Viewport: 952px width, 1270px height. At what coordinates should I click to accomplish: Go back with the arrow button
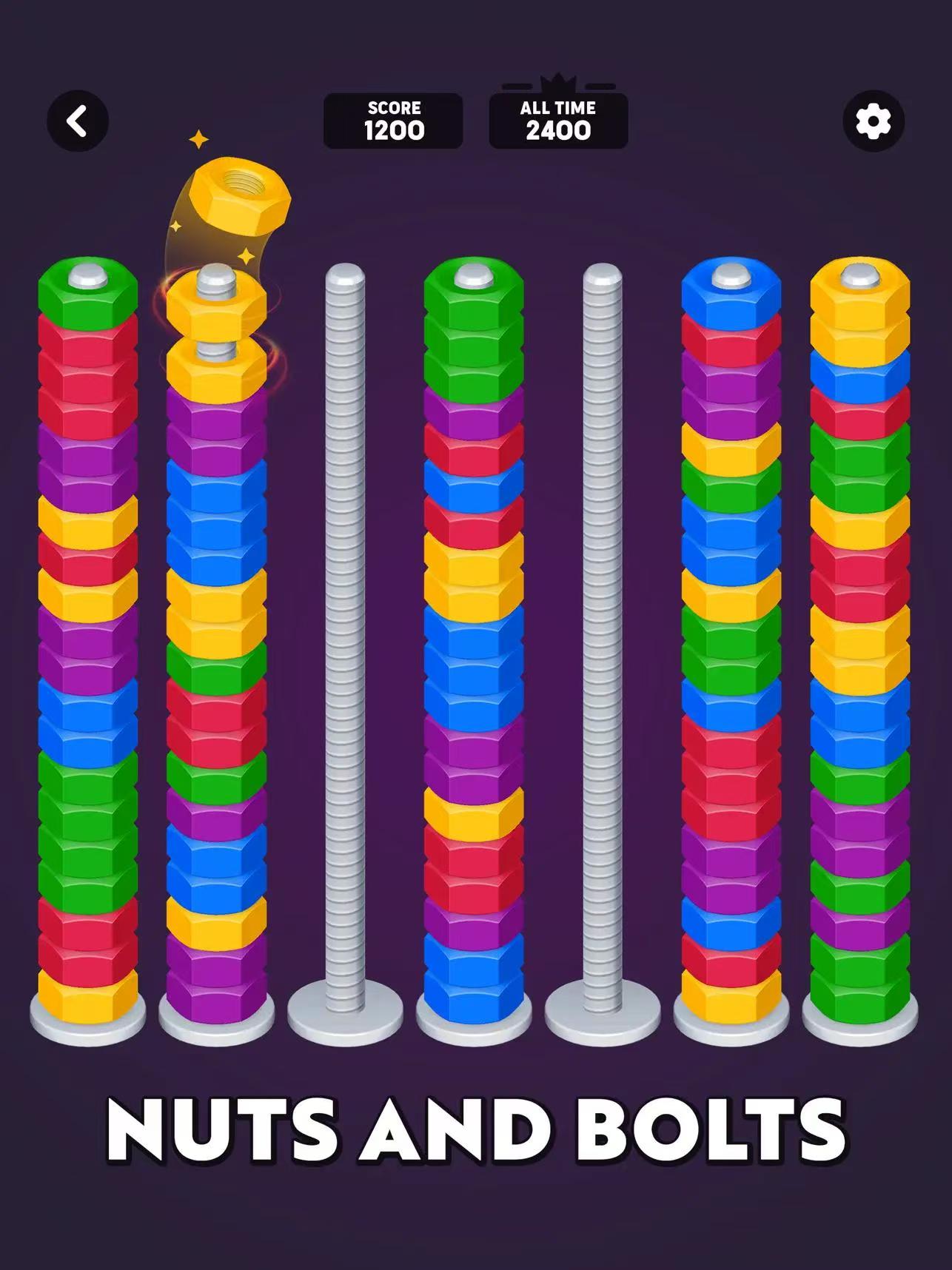(78, 121)
